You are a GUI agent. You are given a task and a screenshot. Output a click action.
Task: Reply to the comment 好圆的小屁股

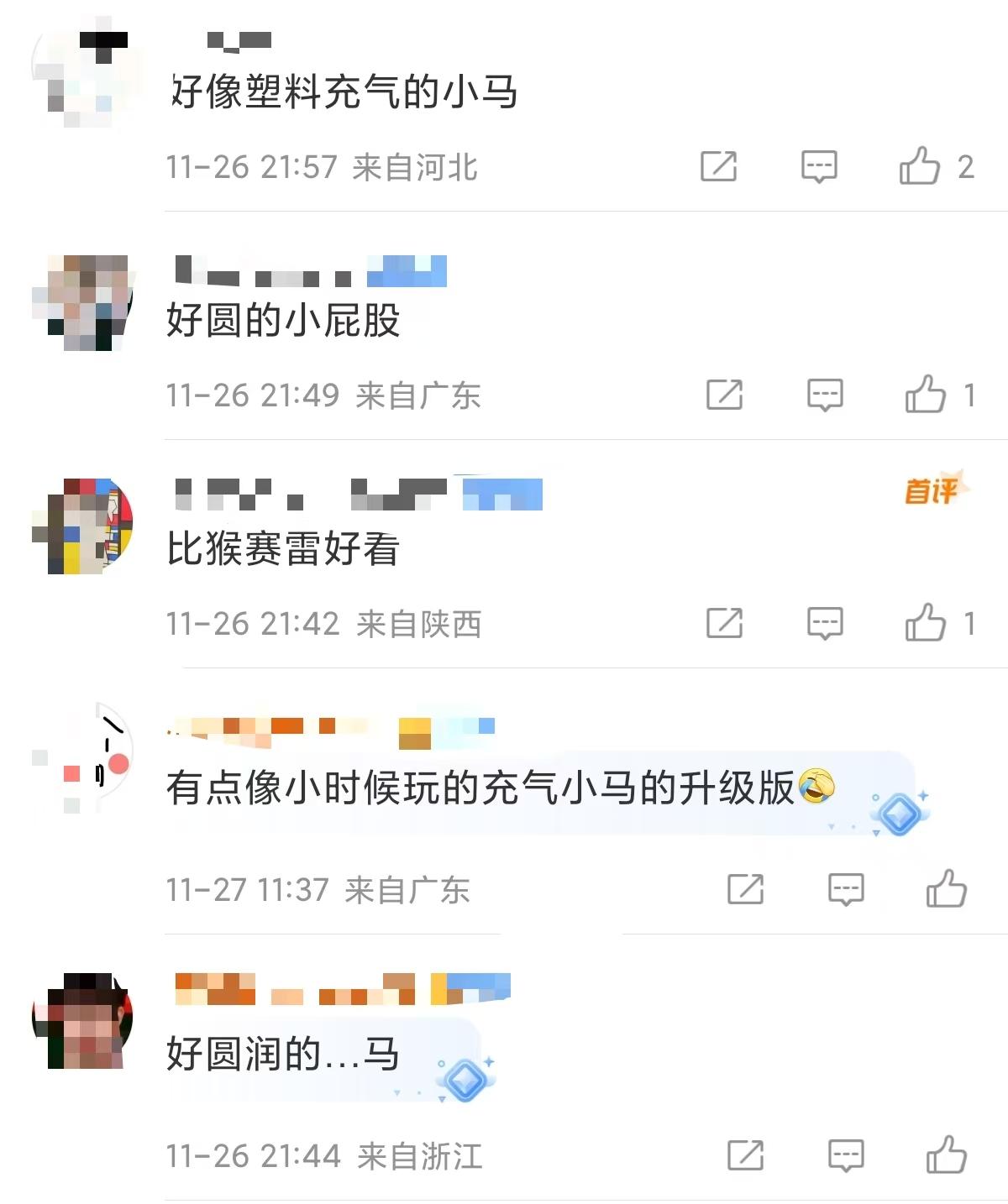(824, 395)
